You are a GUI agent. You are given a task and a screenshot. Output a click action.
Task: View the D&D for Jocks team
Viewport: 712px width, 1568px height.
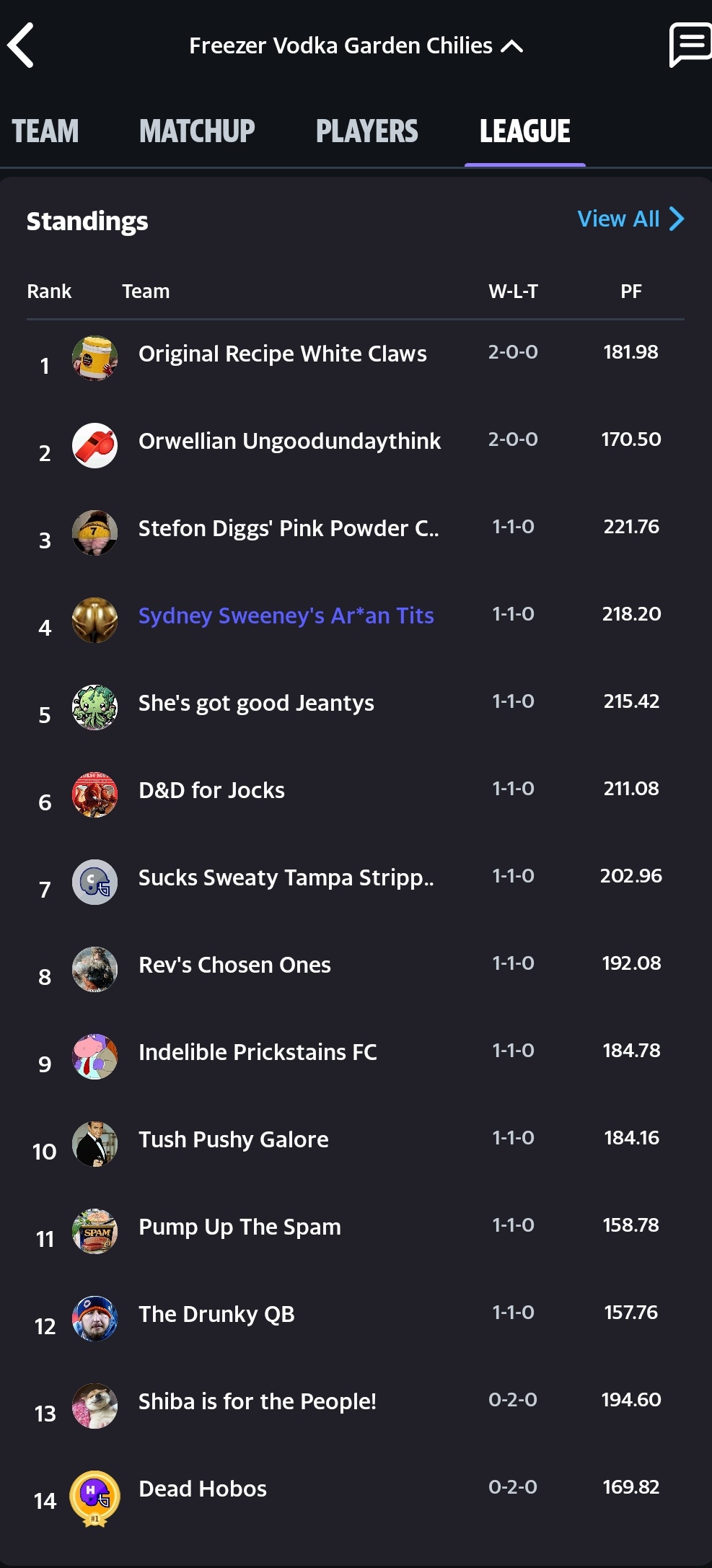(211, 791)
